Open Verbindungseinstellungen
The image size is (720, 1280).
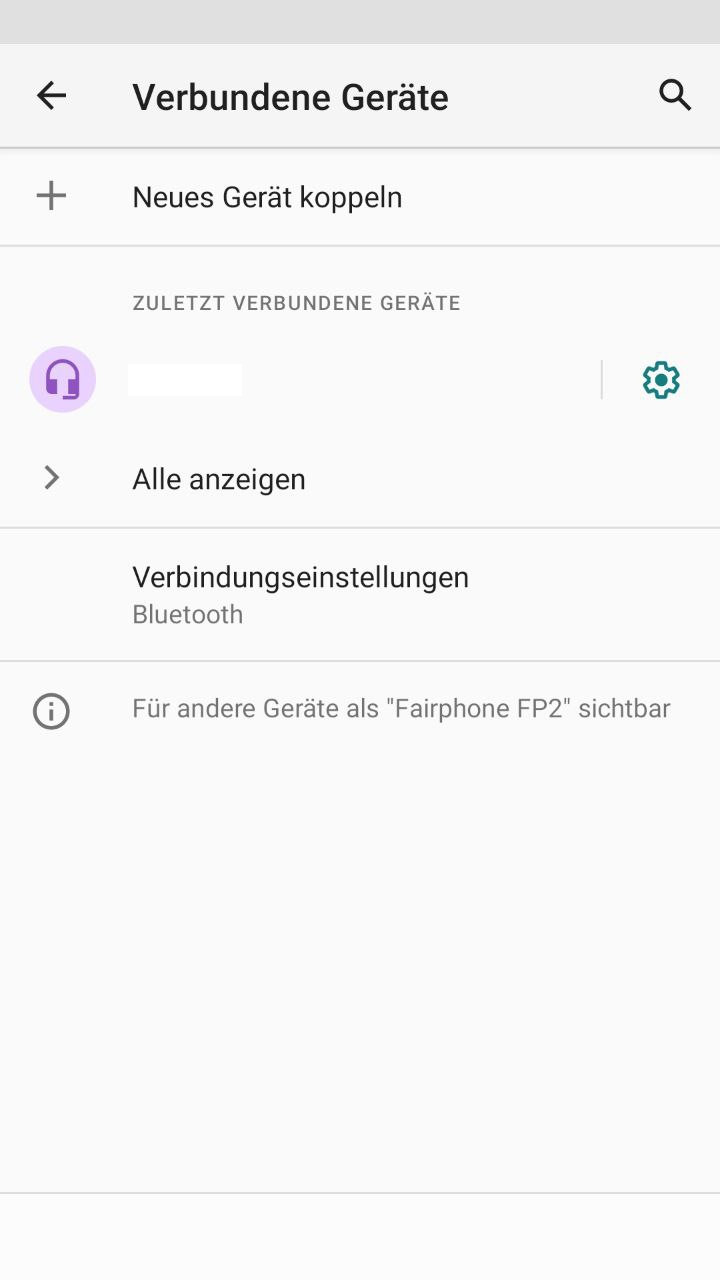pyautogui.click(x=300, y=594)
